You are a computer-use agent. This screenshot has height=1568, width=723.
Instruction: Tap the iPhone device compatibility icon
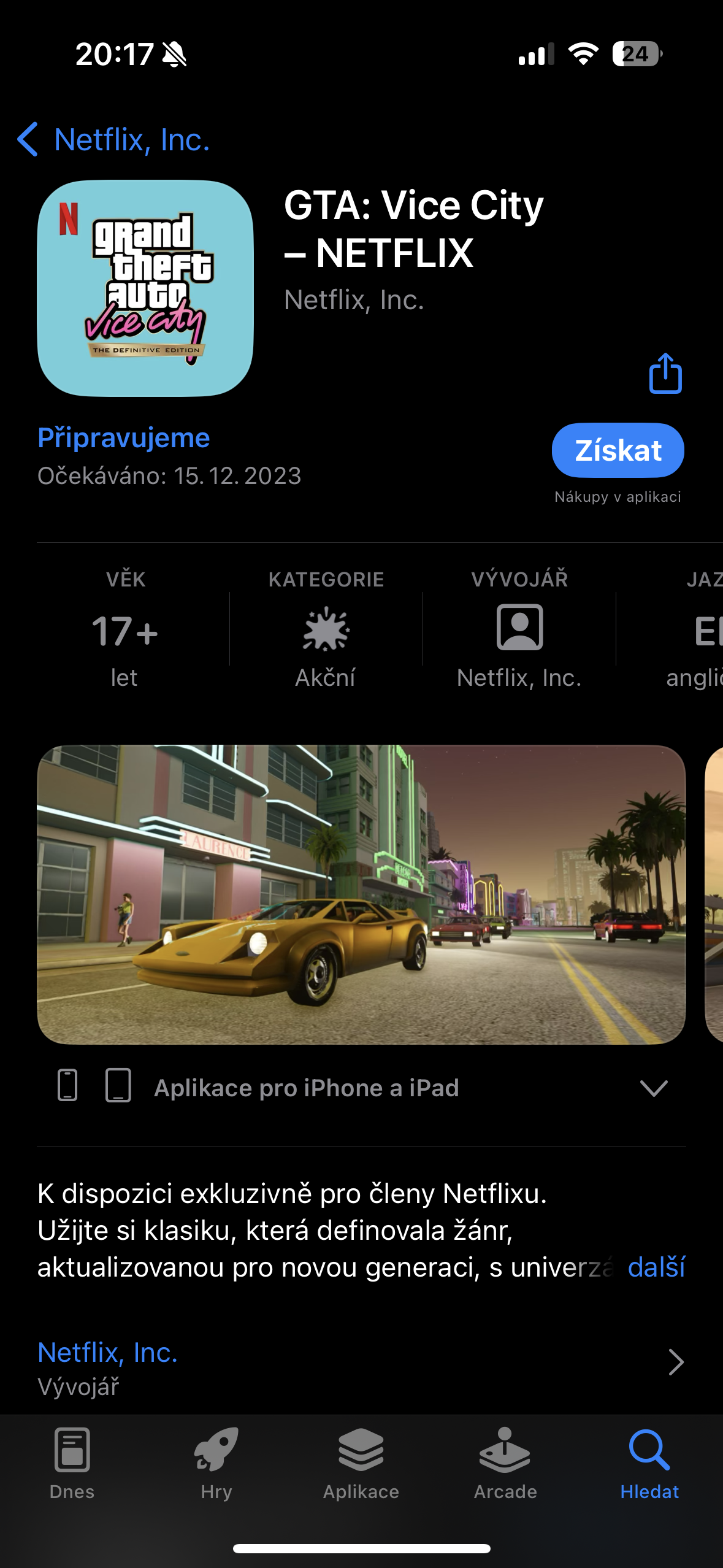pyautogui.click(x=67, y=1086)
